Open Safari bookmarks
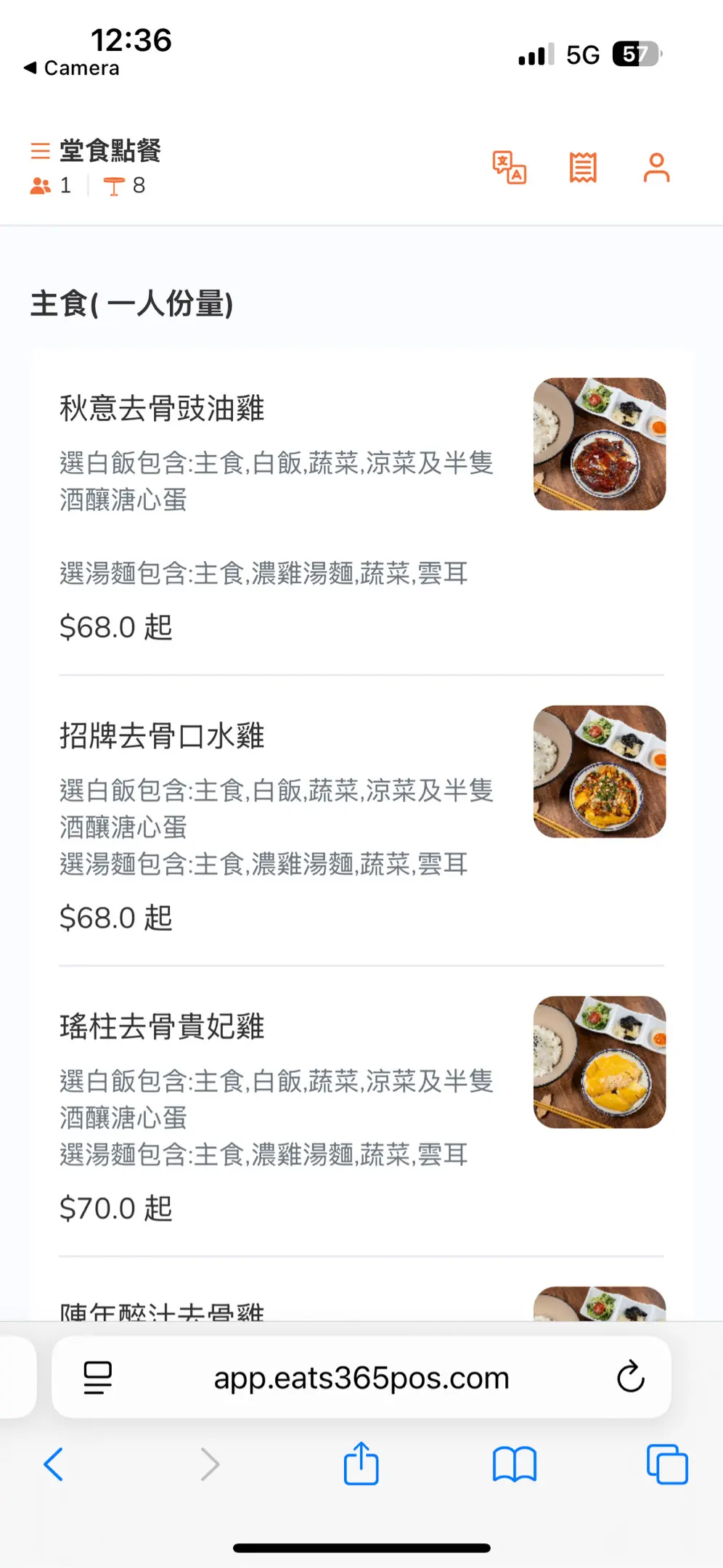The height and width of the screenshot is (1568, 723). point(514,1464)
